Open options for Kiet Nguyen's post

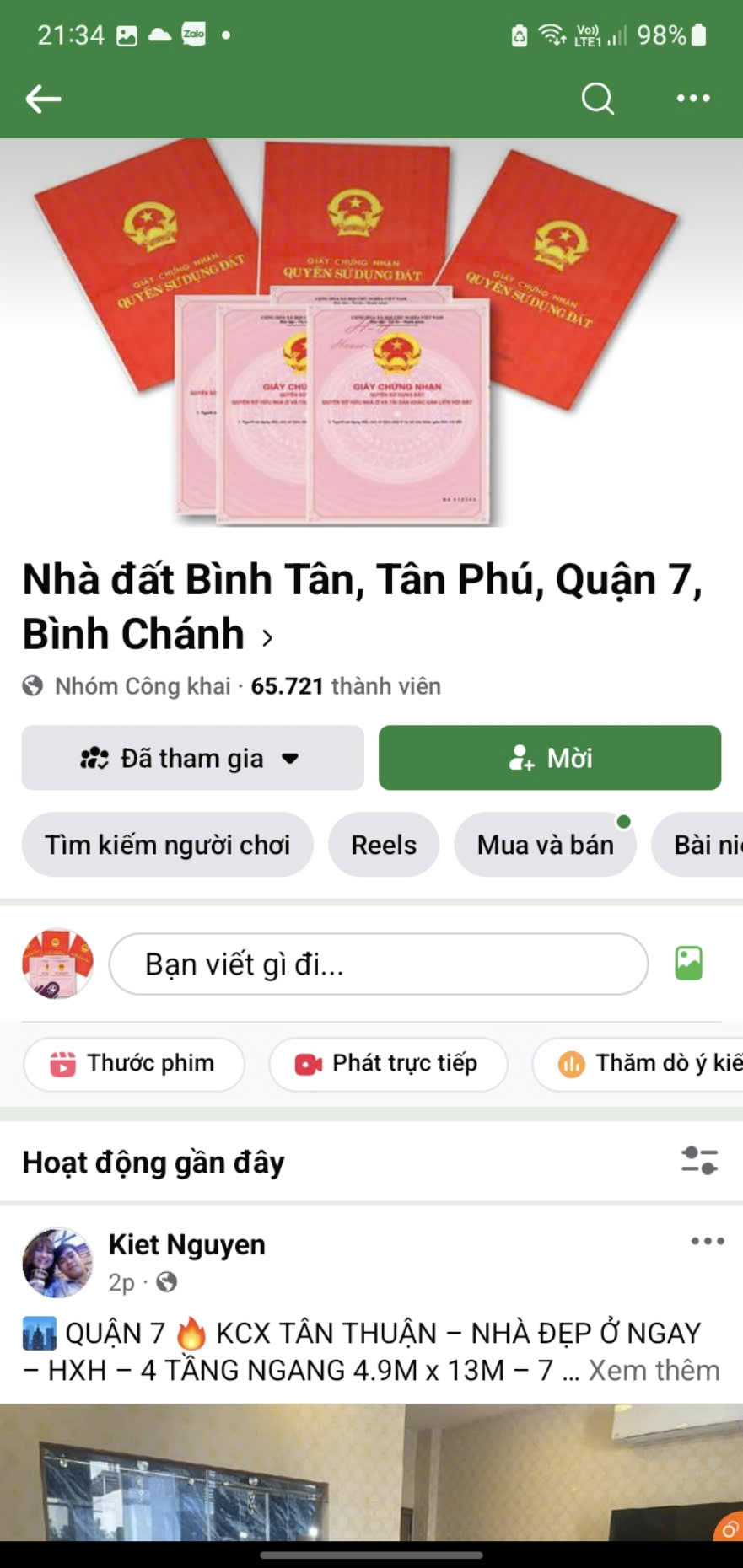(x=707, y=1241)
